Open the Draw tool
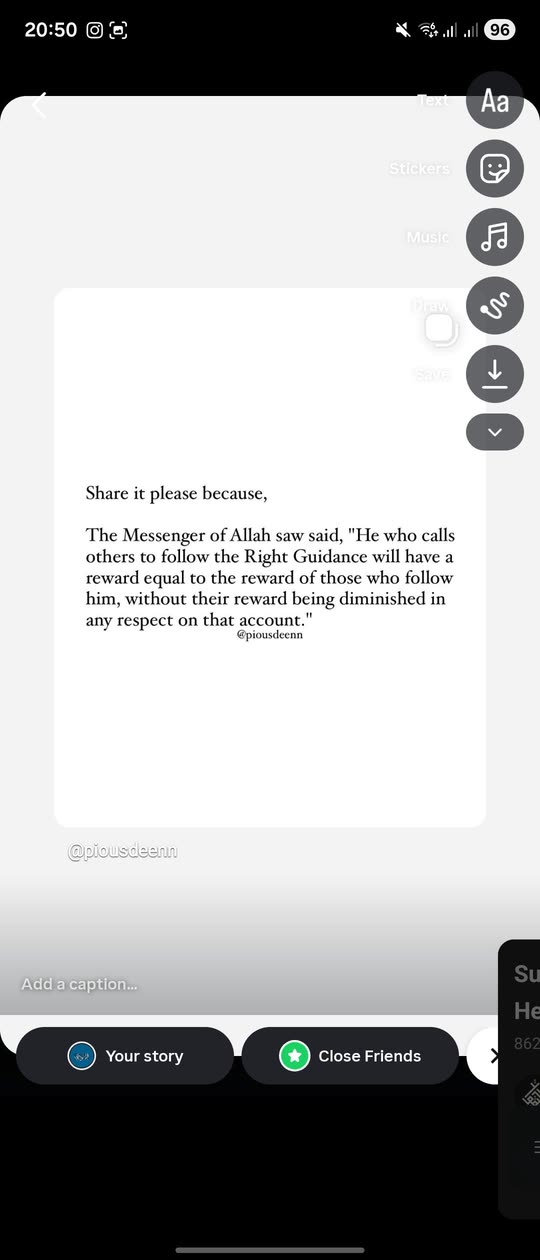This screenshot has width=540, height=1260. (495, 305)
